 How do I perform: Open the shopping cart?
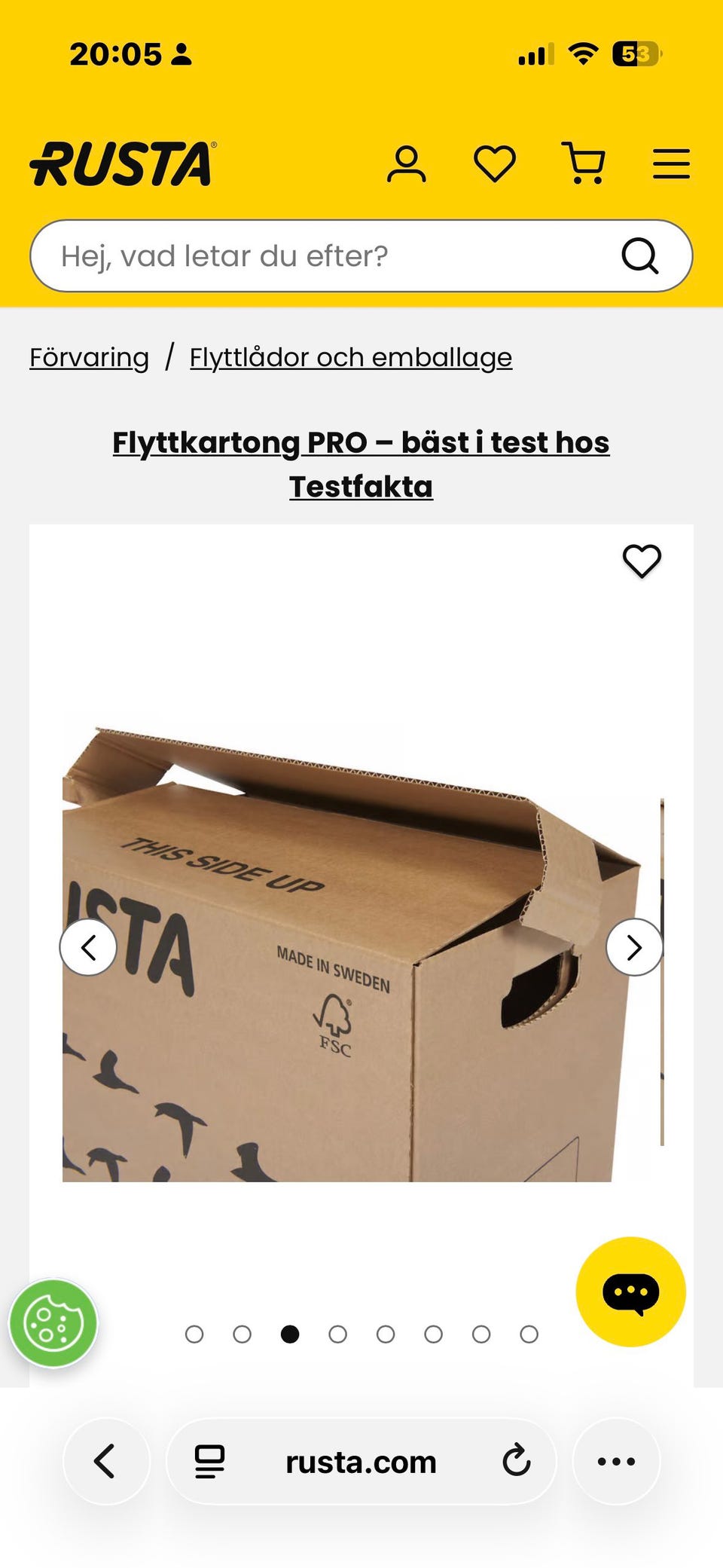584,164
